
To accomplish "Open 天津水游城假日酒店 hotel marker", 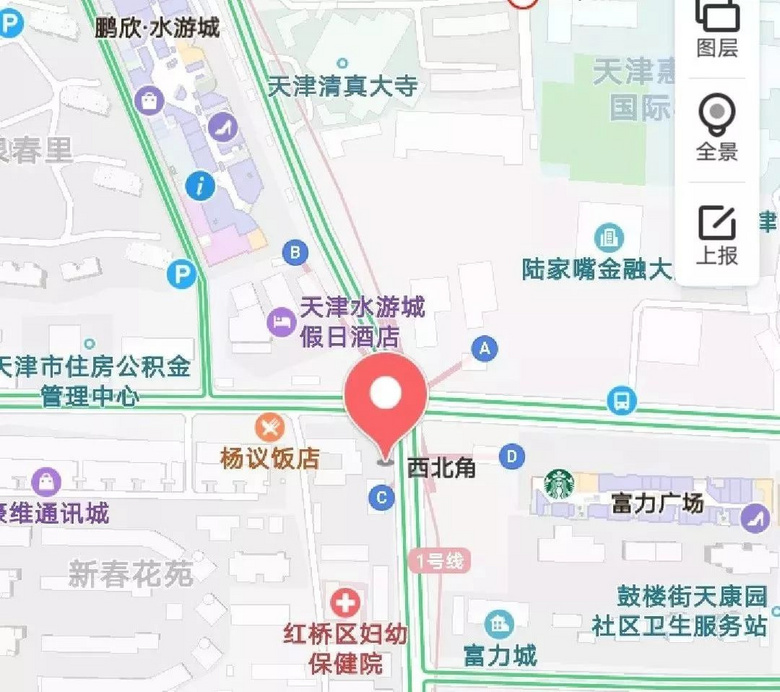I will (281, 322).
